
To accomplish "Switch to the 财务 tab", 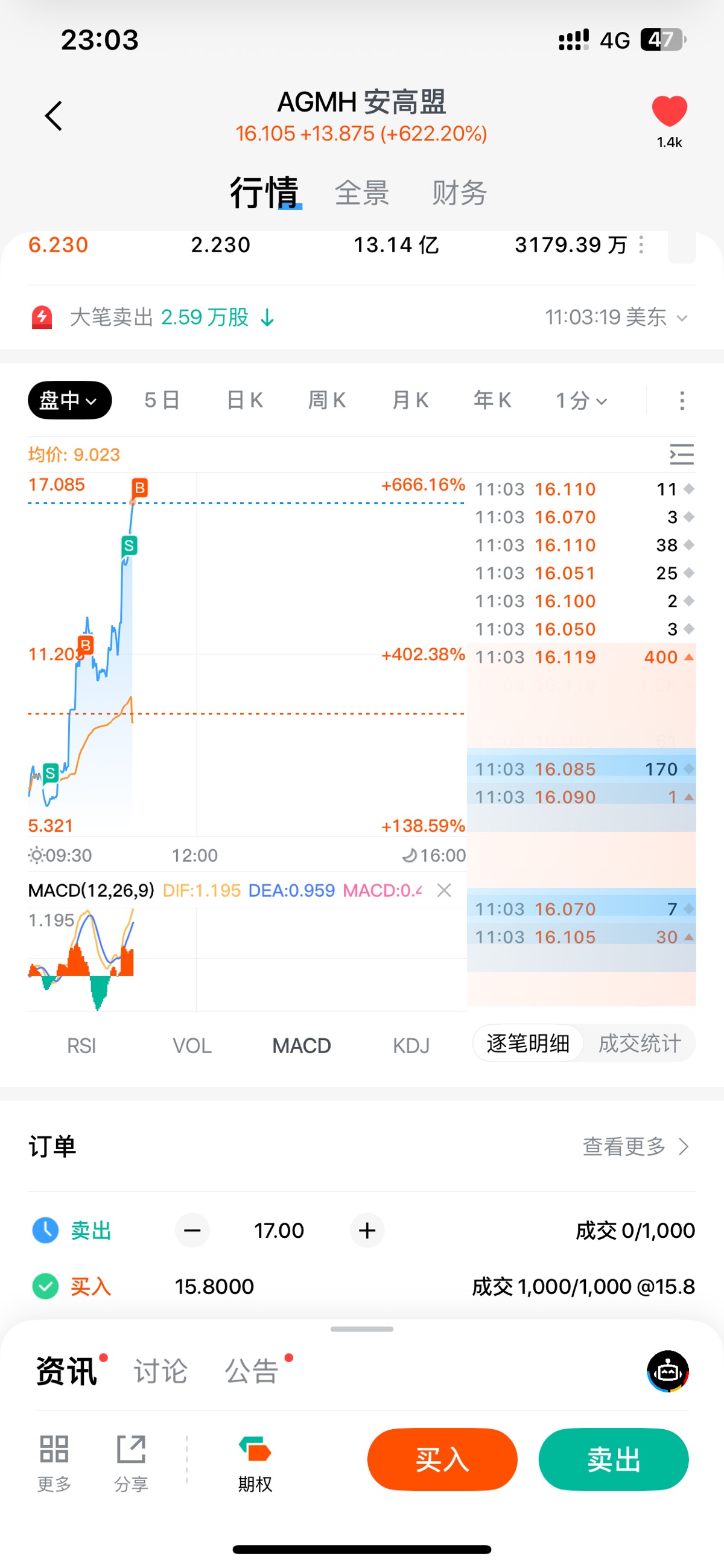I will (x=459, y=194).
